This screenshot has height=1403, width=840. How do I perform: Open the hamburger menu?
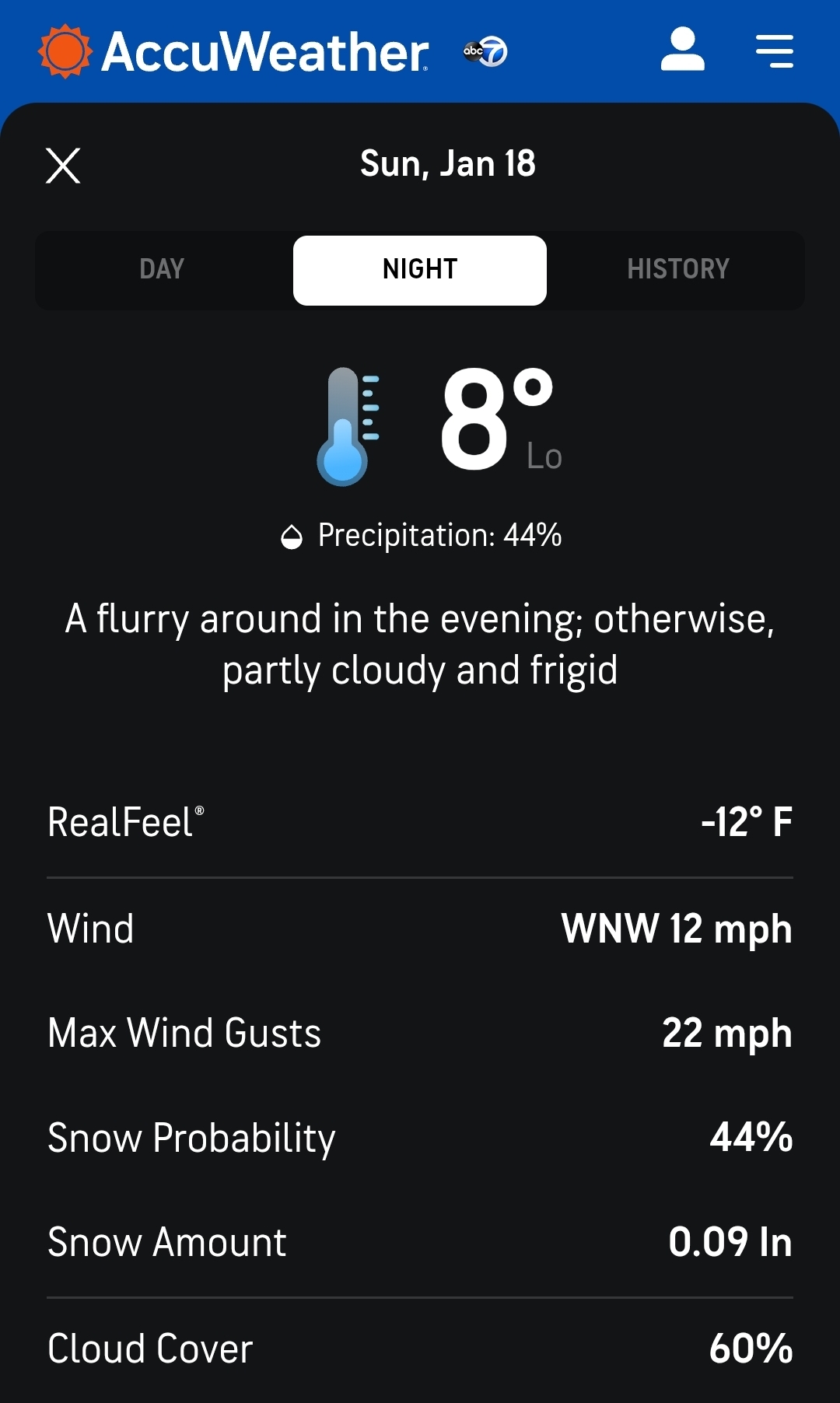click(x=774, y=51)
